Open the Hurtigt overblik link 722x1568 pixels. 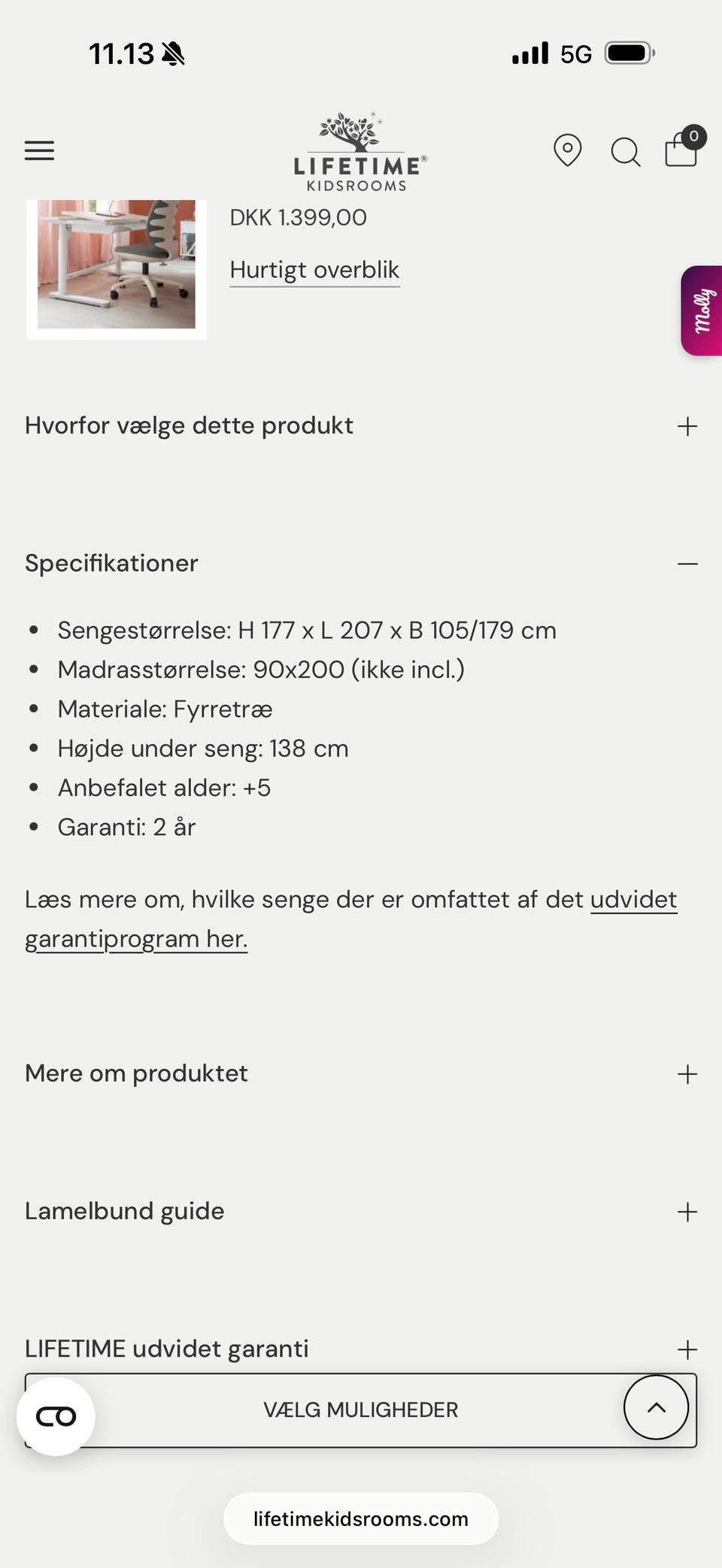pos(314,270)
